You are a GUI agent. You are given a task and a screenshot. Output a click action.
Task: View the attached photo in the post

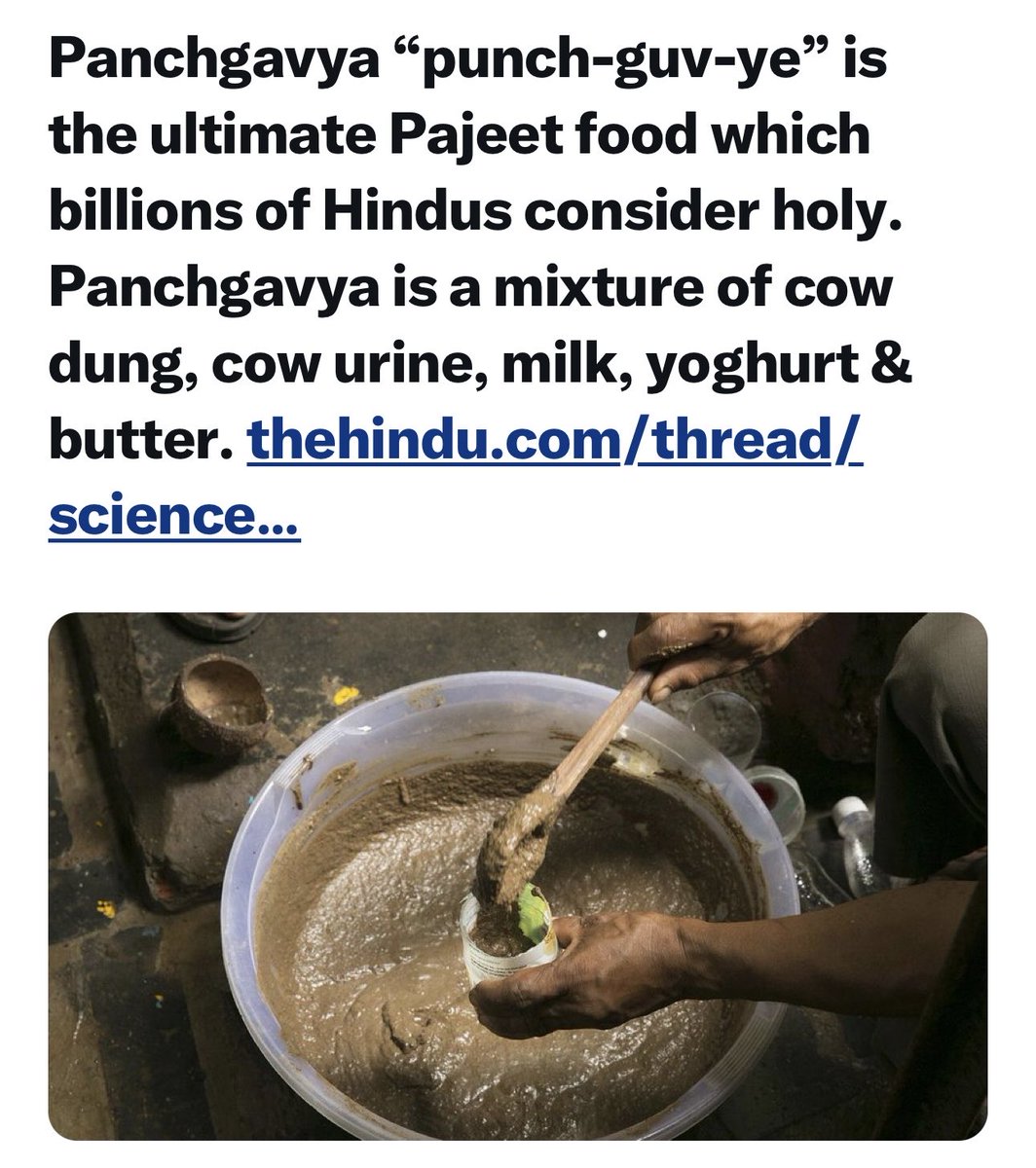point(517,876)
